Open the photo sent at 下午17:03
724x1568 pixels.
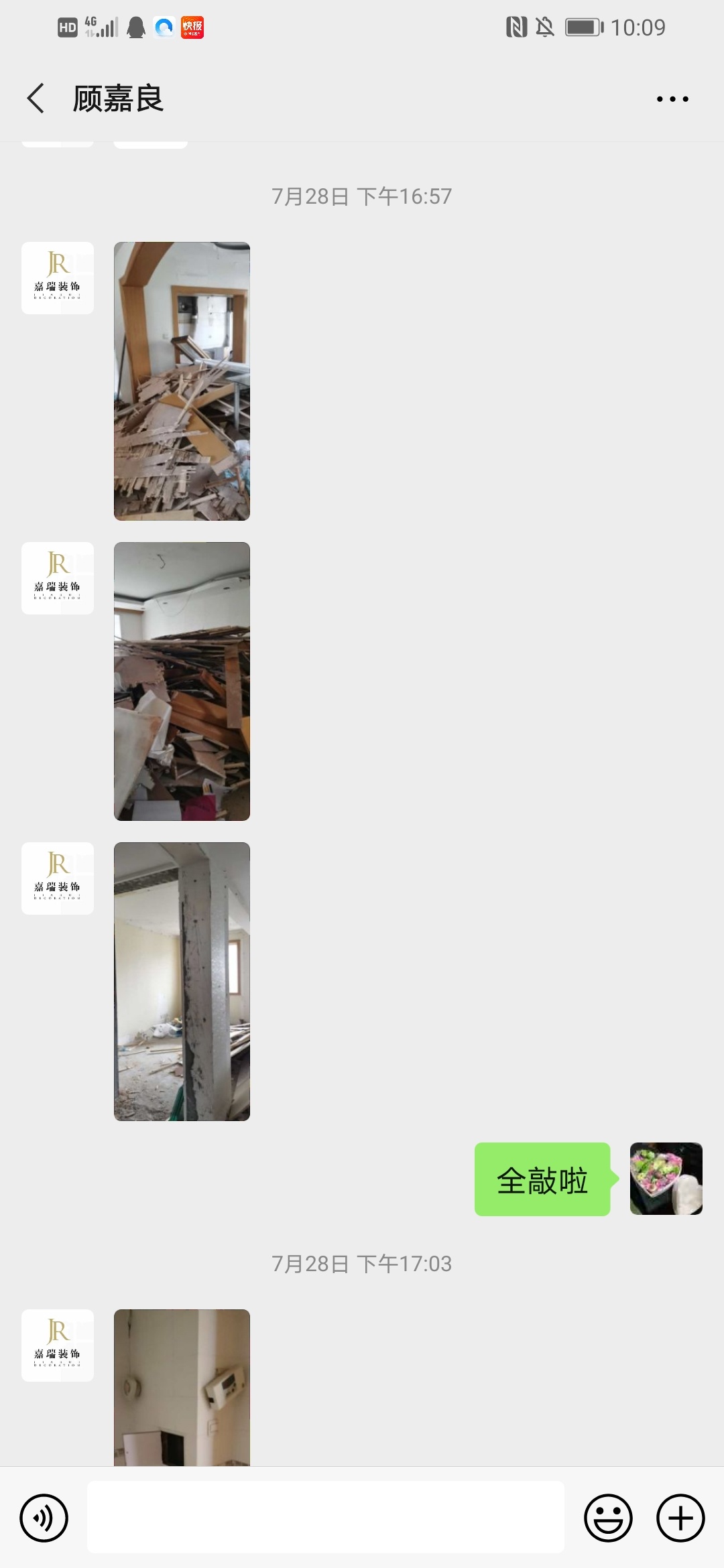[182, 1387]
